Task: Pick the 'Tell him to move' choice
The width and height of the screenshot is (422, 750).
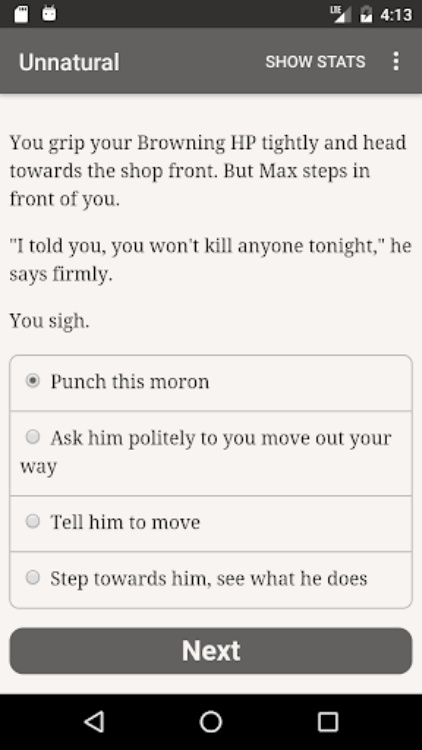Action: [x=211, y=523]
